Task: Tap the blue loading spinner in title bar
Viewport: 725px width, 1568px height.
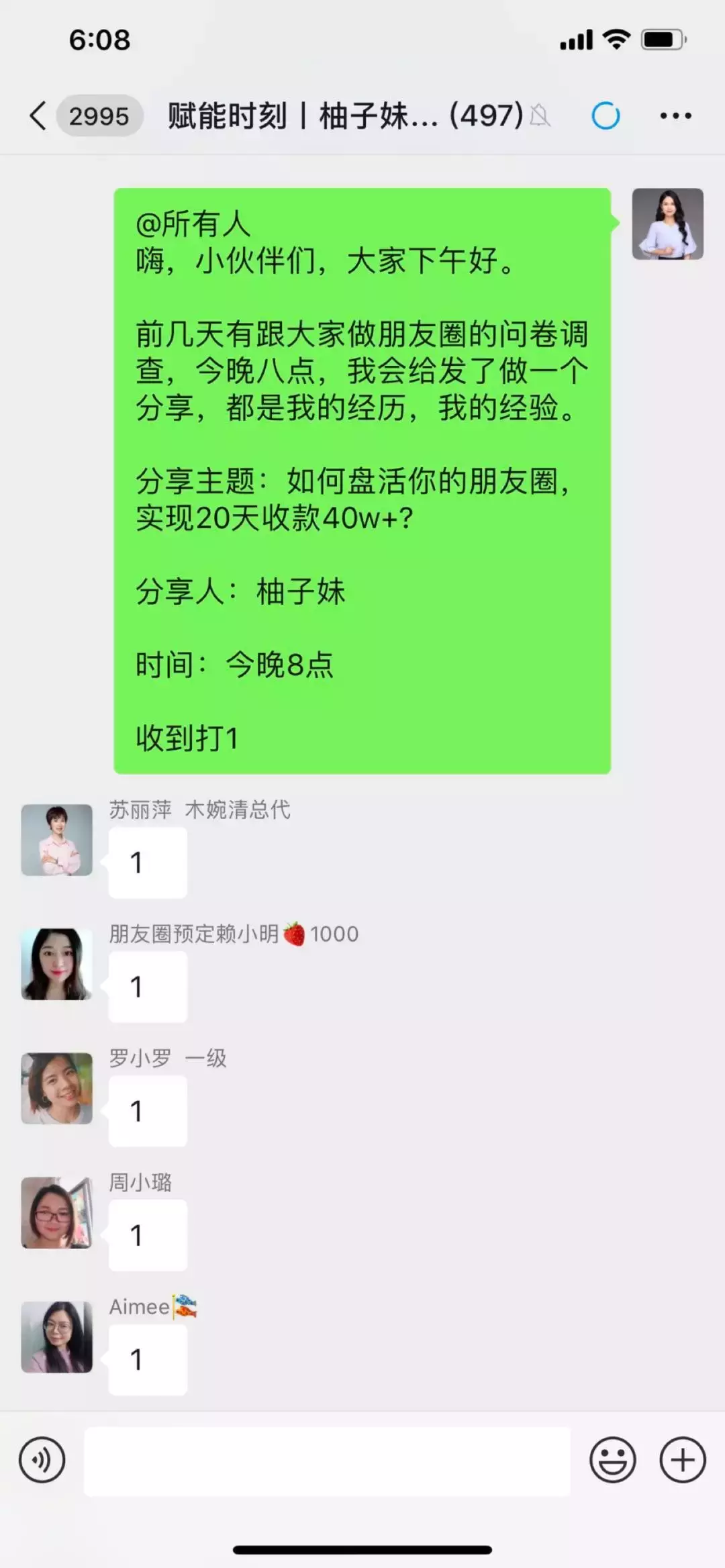Action: coord(605,115)
